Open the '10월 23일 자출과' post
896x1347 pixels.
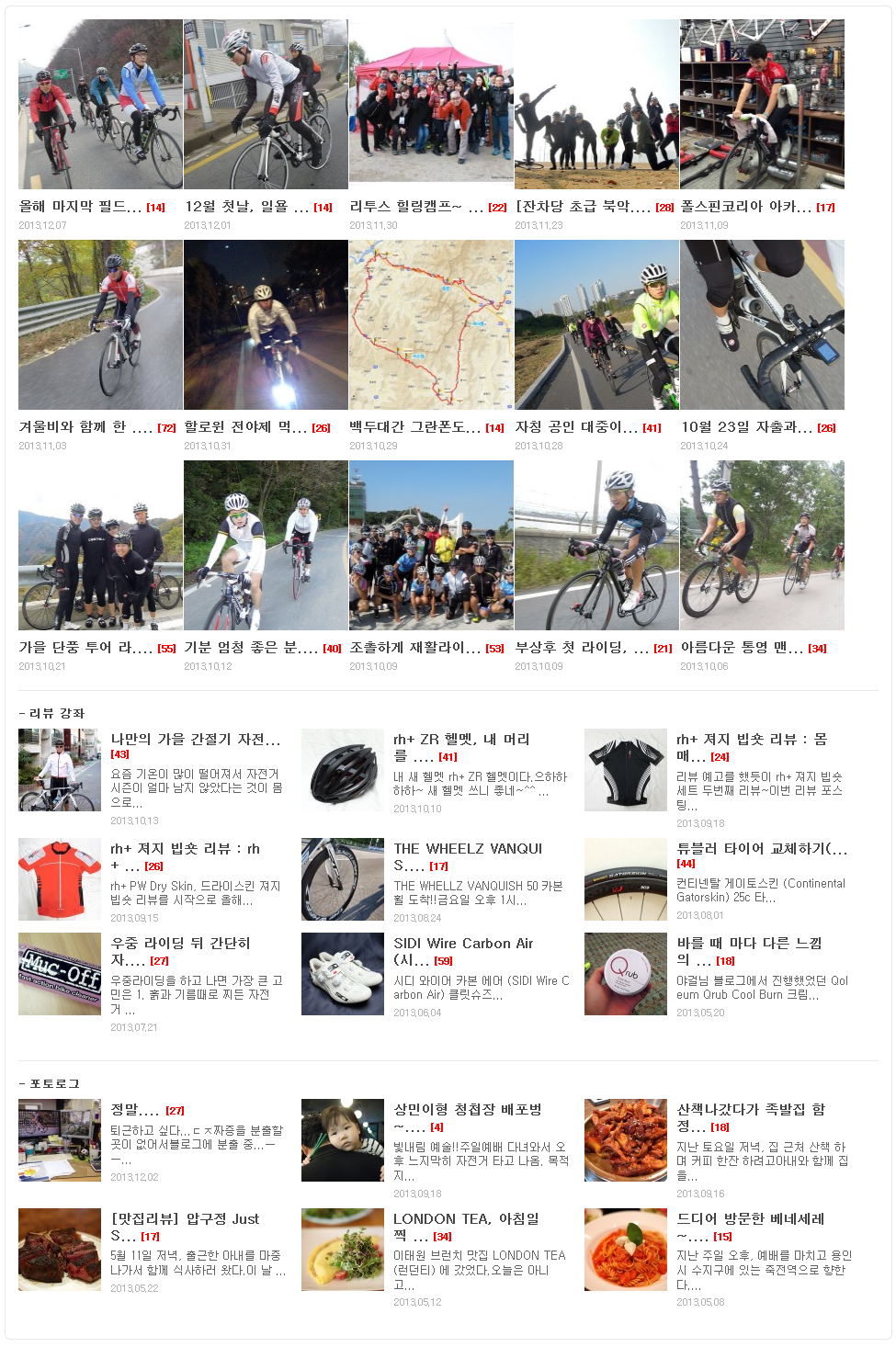tap(746, 427)
